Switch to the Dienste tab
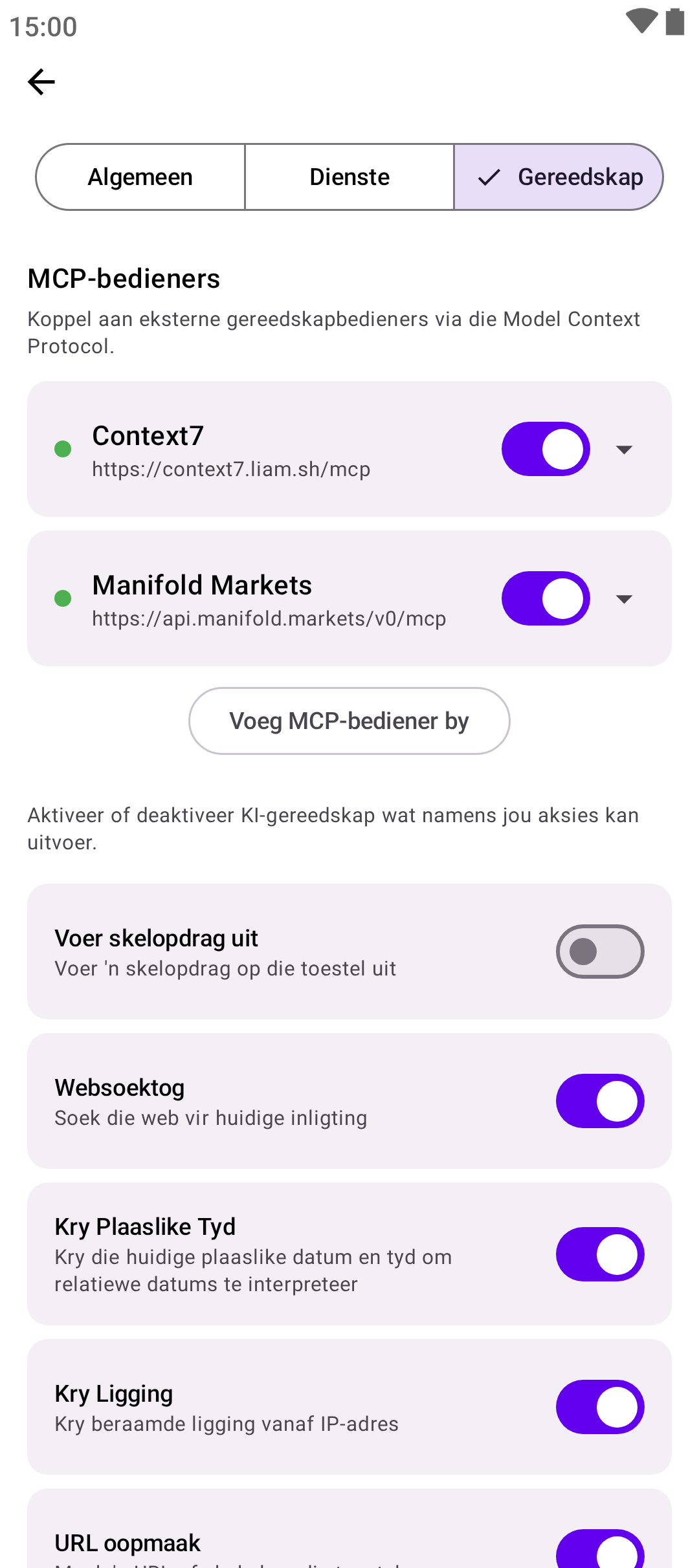 click(x=349, y=177)
